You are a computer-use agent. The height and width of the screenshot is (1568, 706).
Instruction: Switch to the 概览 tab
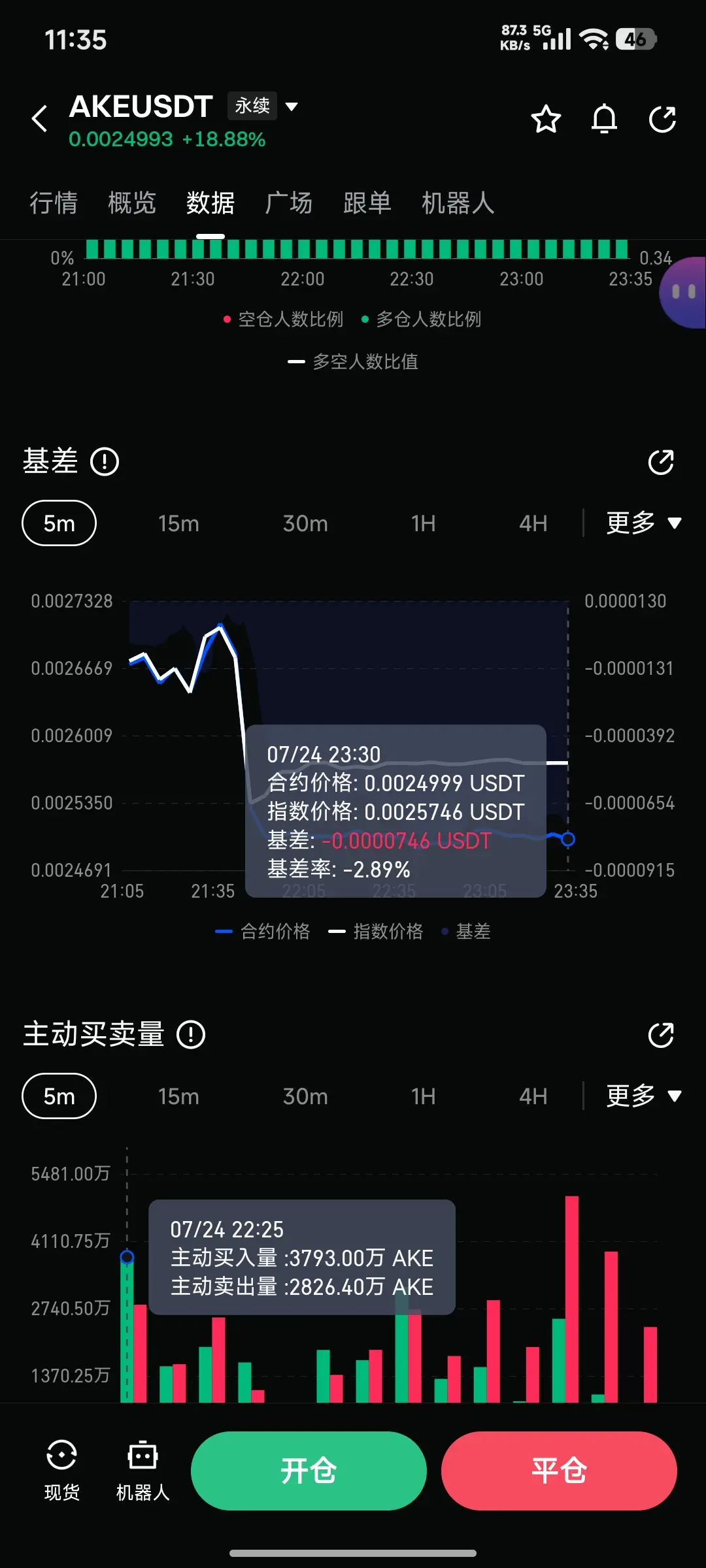pyautogui.click(x=132, y=203)
